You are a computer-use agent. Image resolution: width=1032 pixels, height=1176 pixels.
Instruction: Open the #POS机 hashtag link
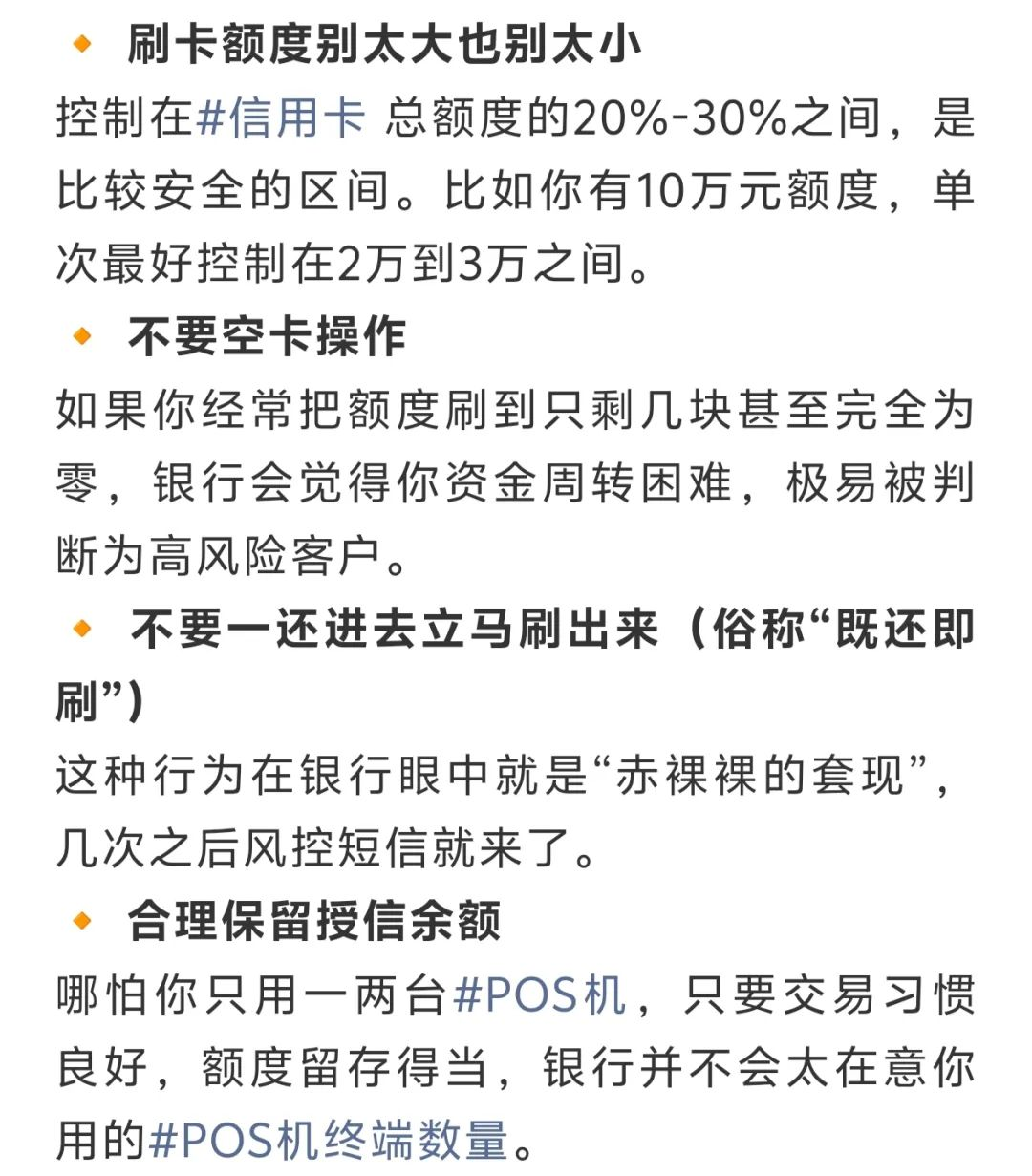click(539, 995)
